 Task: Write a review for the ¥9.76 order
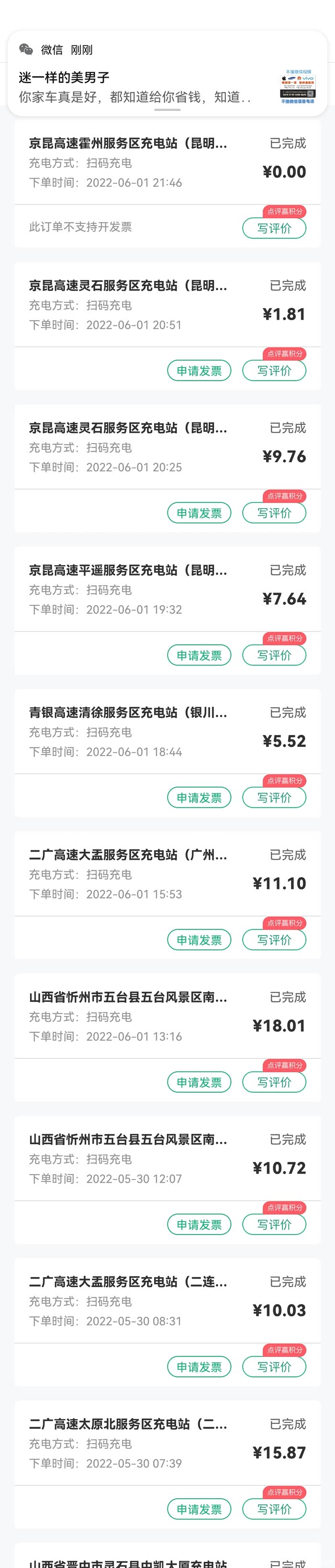click(274, 513)
